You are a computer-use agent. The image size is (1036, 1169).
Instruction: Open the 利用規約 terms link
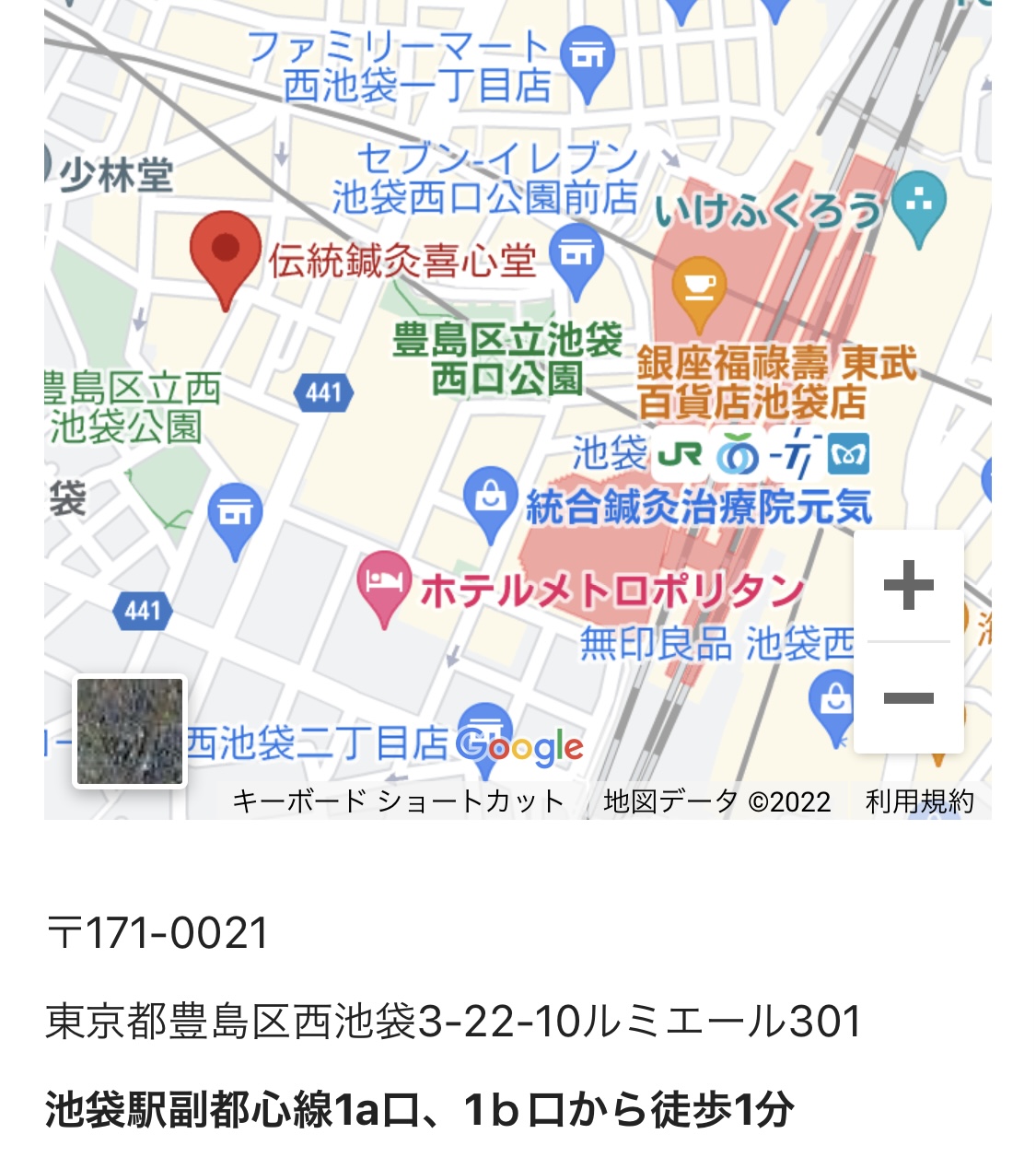(919, 801)
